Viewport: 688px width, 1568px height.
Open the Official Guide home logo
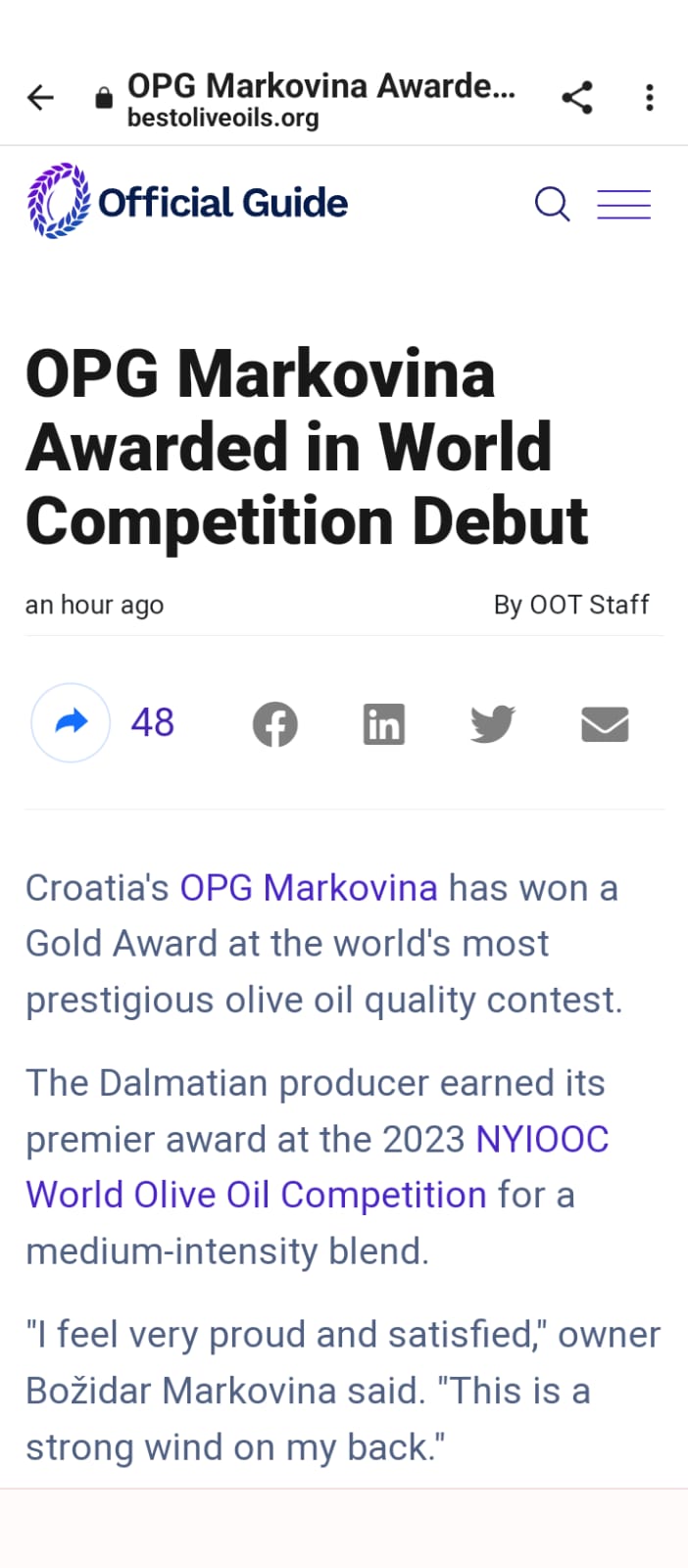point(187,202)
